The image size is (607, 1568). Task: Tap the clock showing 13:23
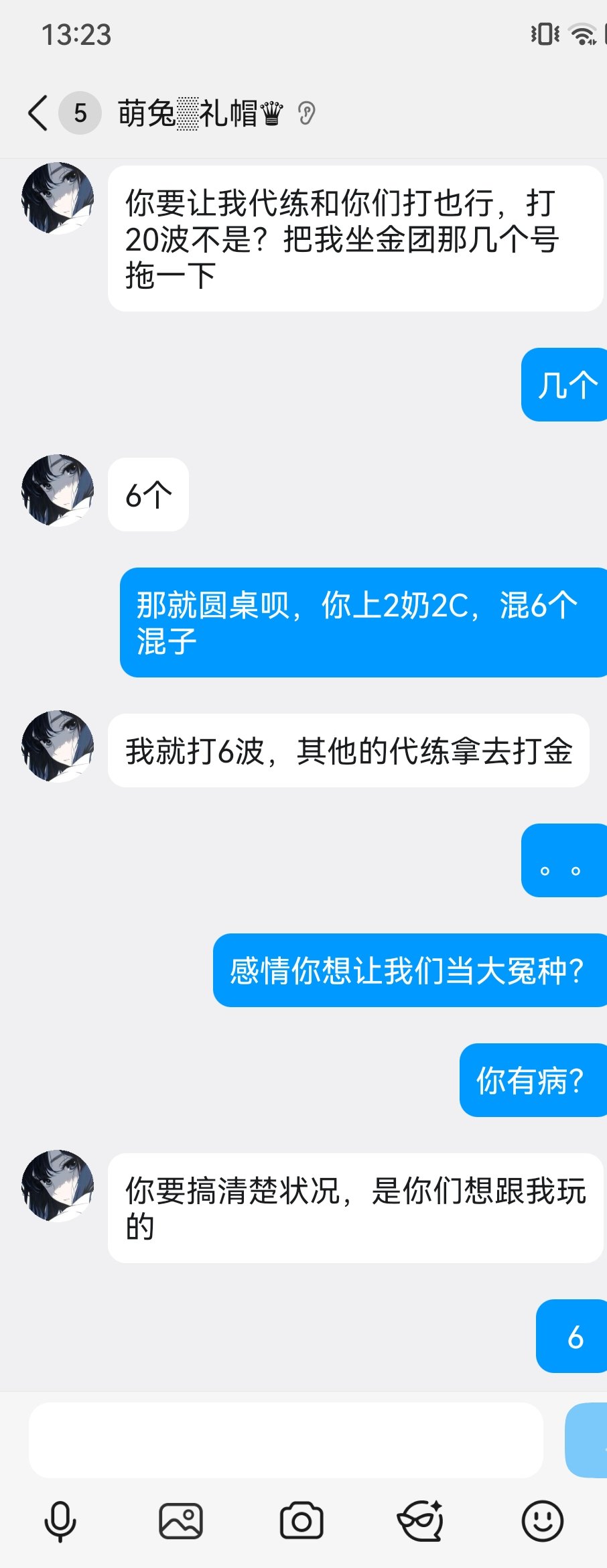point(77,35)
